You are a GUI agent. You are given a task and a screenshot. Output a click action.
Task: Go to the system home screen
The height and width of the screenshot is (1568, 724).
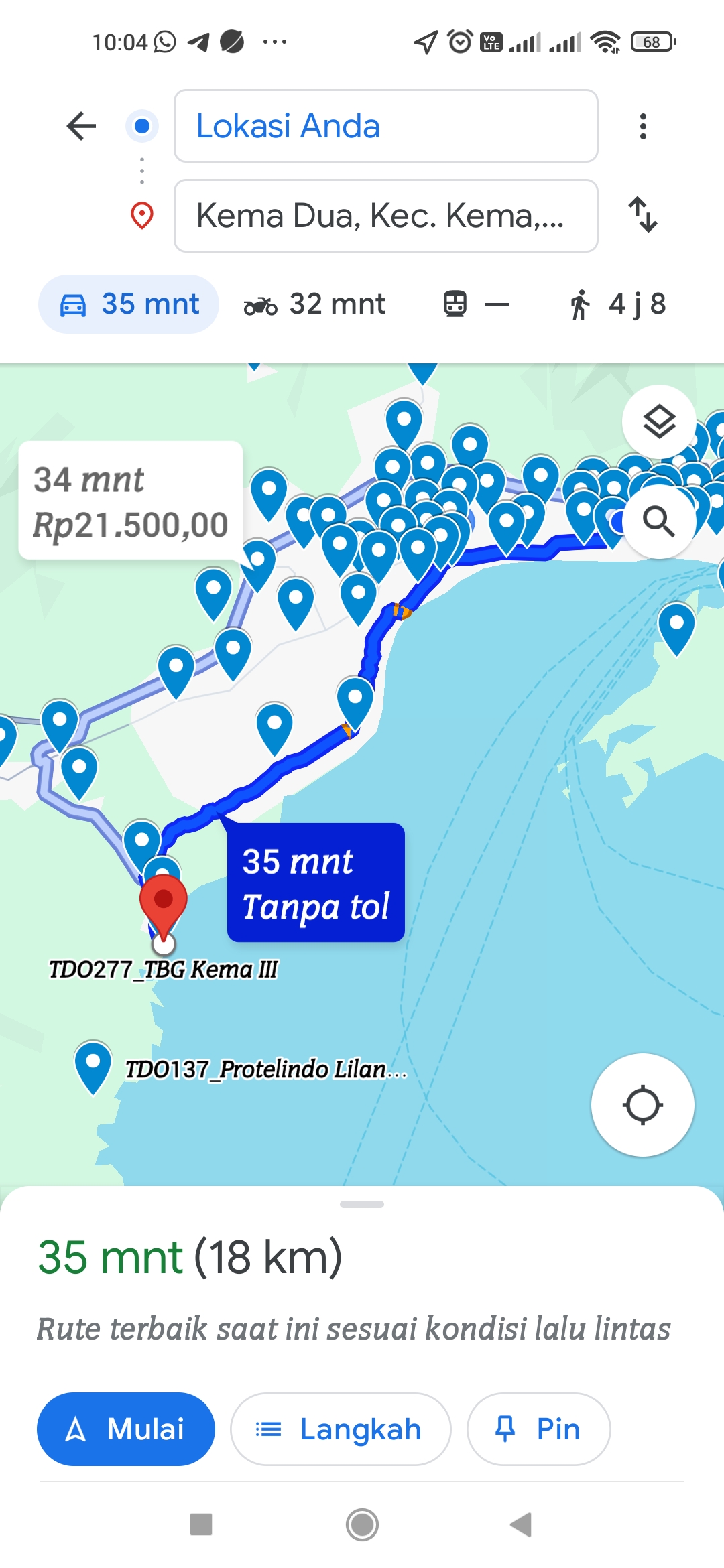362,1525
